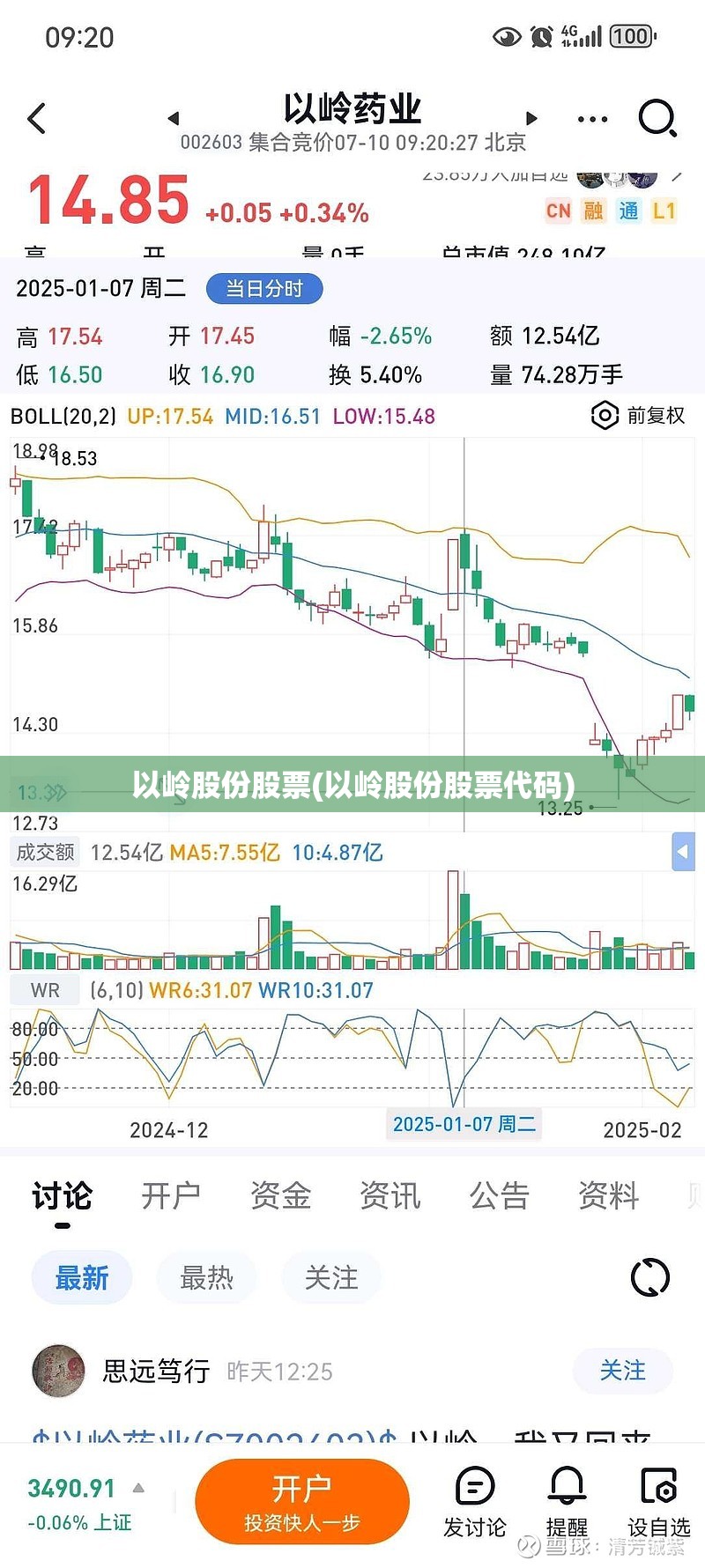Tap the orange 开户 button
Image resolution: width=705 pixels, height=1568 pixels.
(x=302, y=1501)
